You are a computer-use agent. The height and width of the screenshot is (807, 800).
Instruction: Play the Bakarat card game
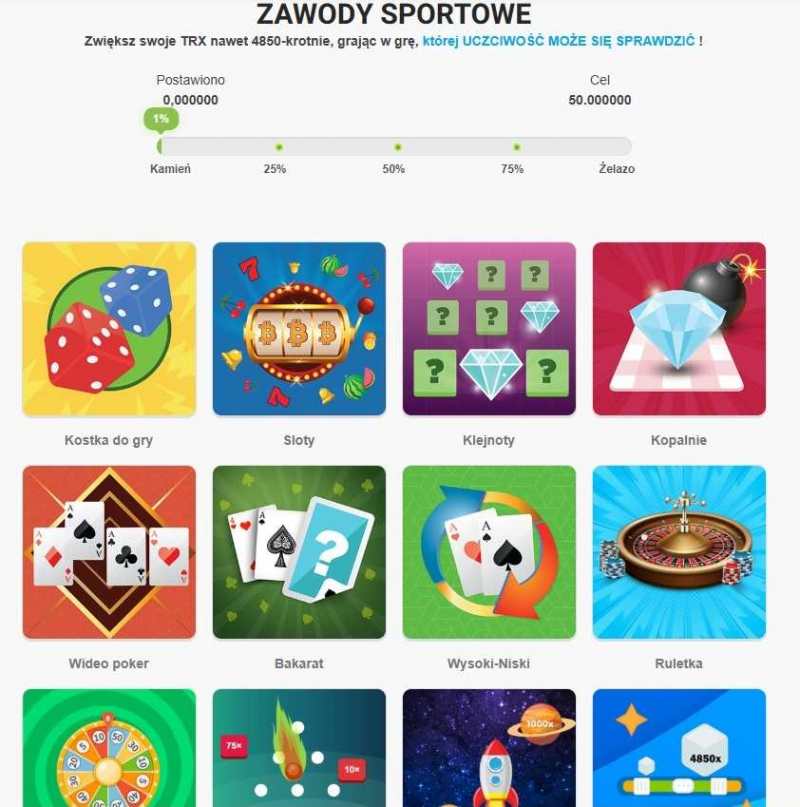pos(299,552)
